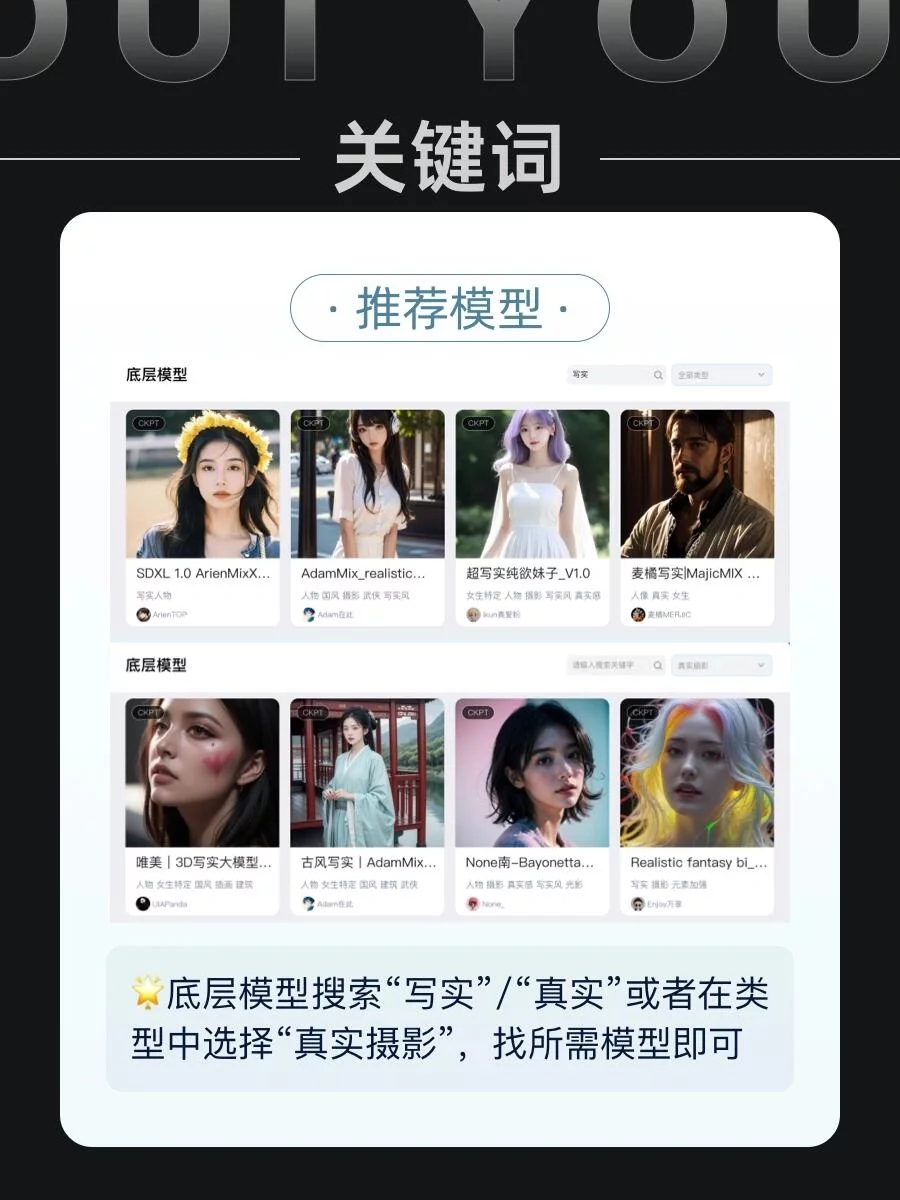Click the magnifier icon in the 写实 search box
This screenshot has width=900, height=1200.
(657, 375)
